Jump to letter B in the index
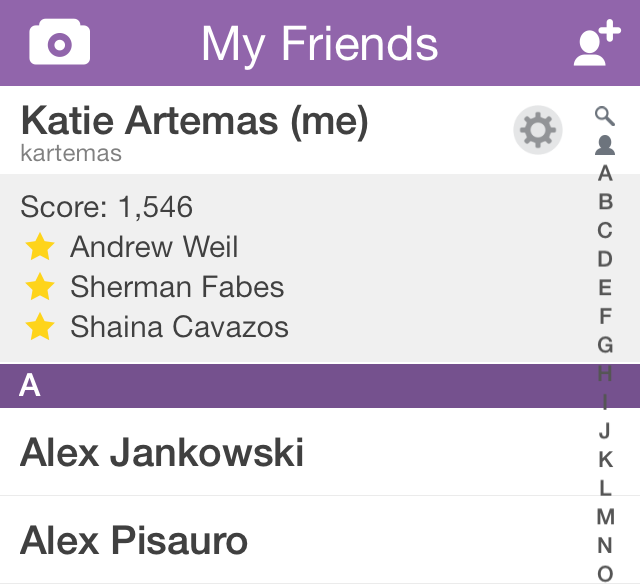The image size is (640, 584). 605,202
